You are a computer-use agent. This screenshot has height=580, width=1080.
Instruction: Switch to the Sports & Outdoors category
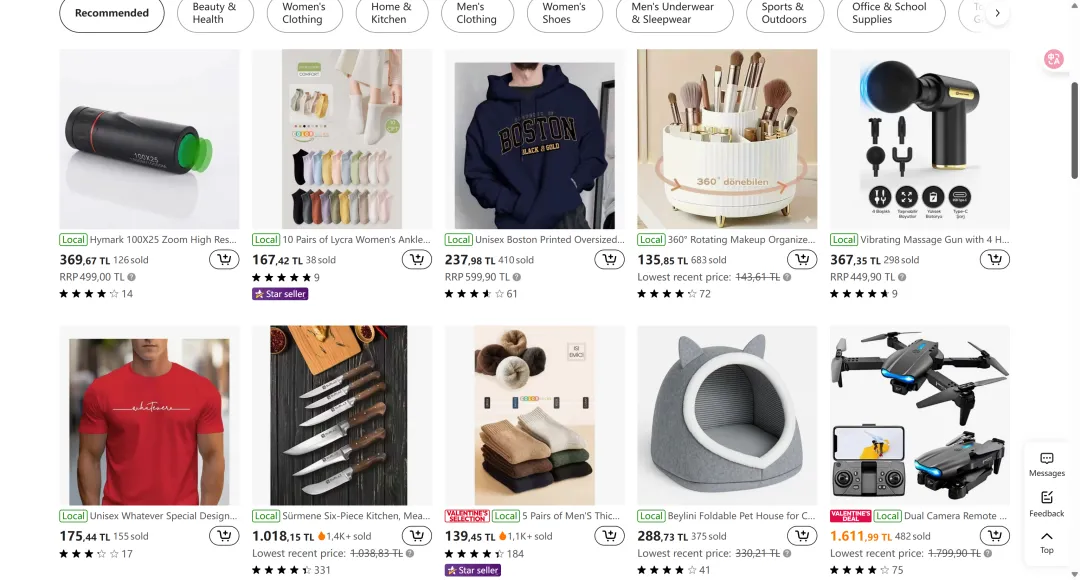pos(783,13)
